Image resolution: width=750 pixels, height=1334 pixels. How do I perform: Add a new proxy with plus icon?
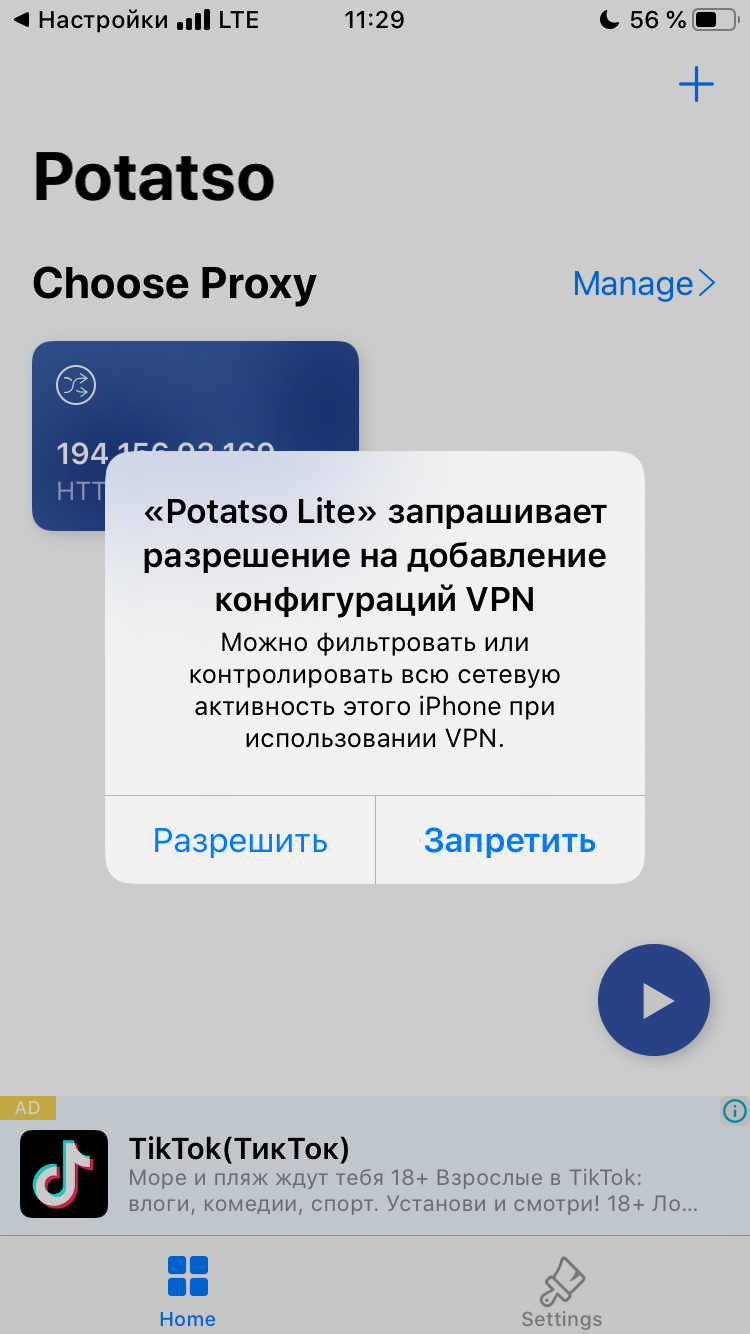(696, 85)
